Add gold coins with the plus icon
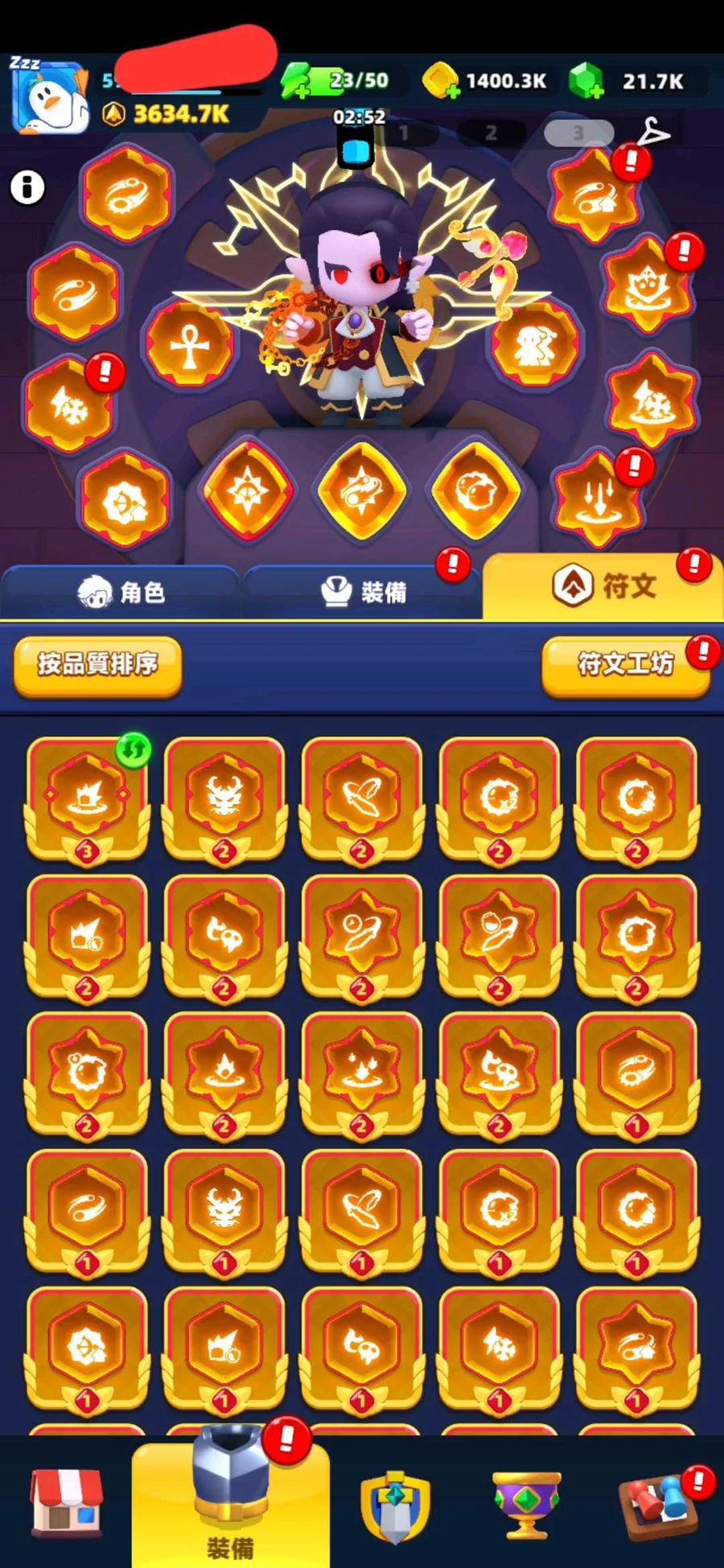 point(451,91)
